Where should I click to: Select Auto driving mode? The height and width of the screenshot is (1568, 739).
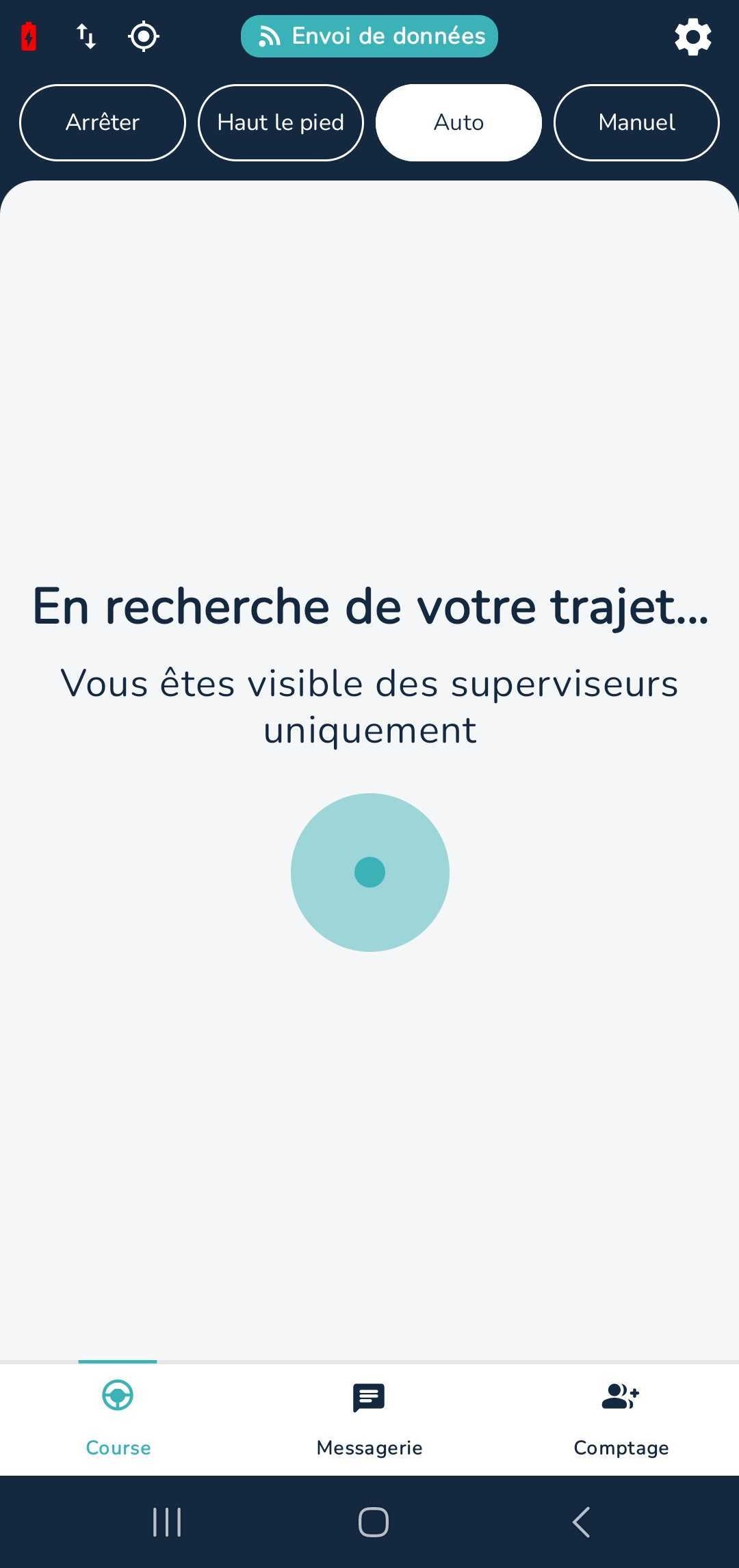(457, 123)
